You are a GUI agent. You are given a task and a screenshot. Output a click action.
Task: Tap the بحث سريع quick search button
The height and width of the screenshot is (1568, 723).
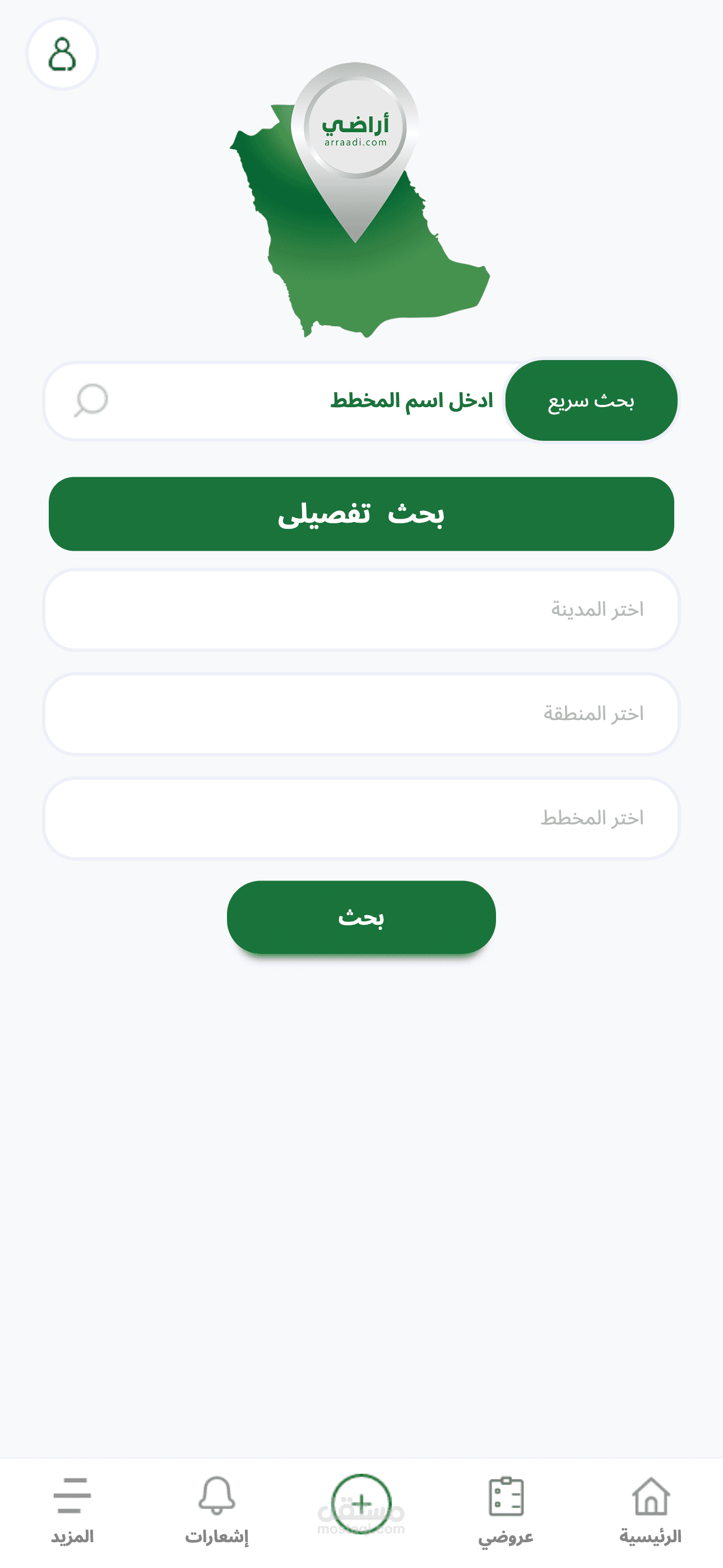(591, 400)
